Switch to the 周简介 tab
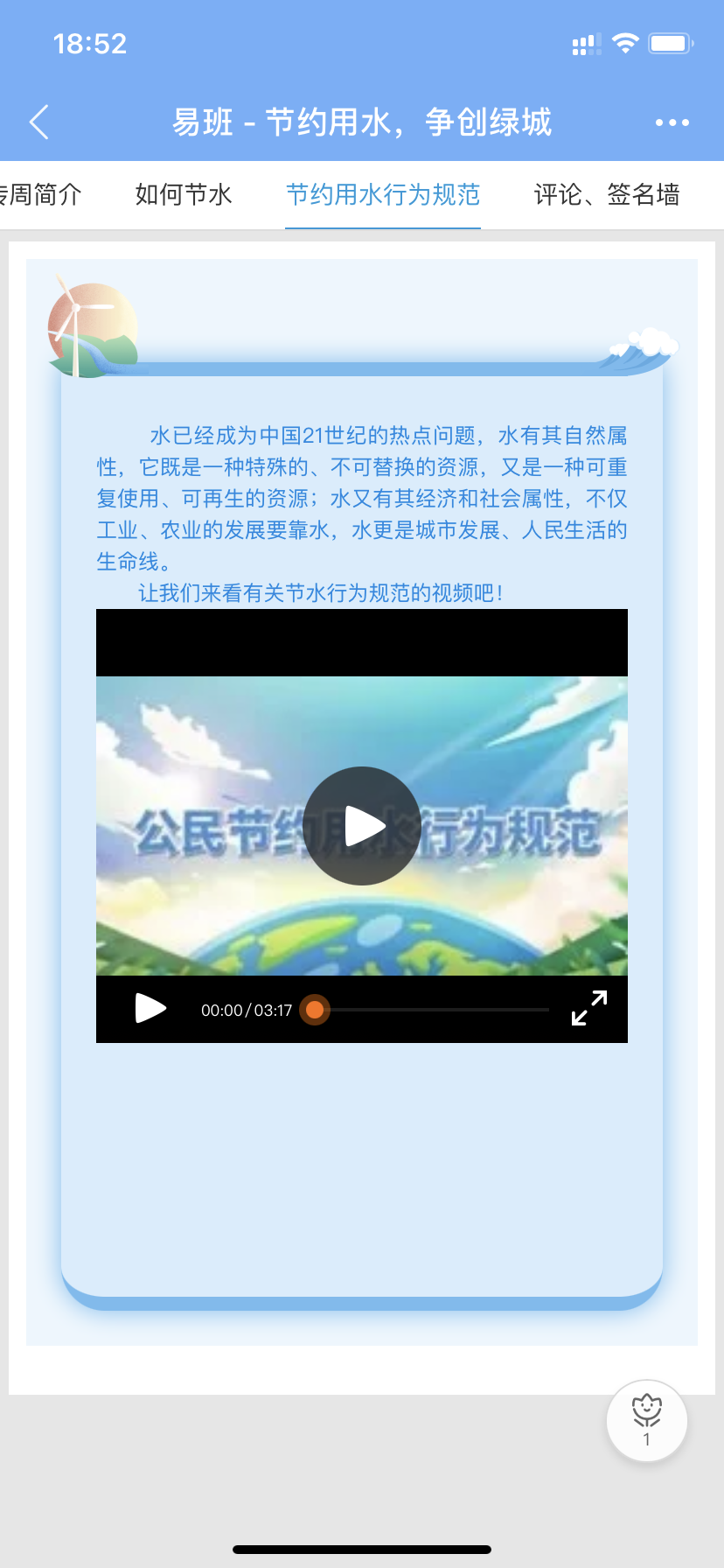724x1568 pixels. tap(40, 194)
